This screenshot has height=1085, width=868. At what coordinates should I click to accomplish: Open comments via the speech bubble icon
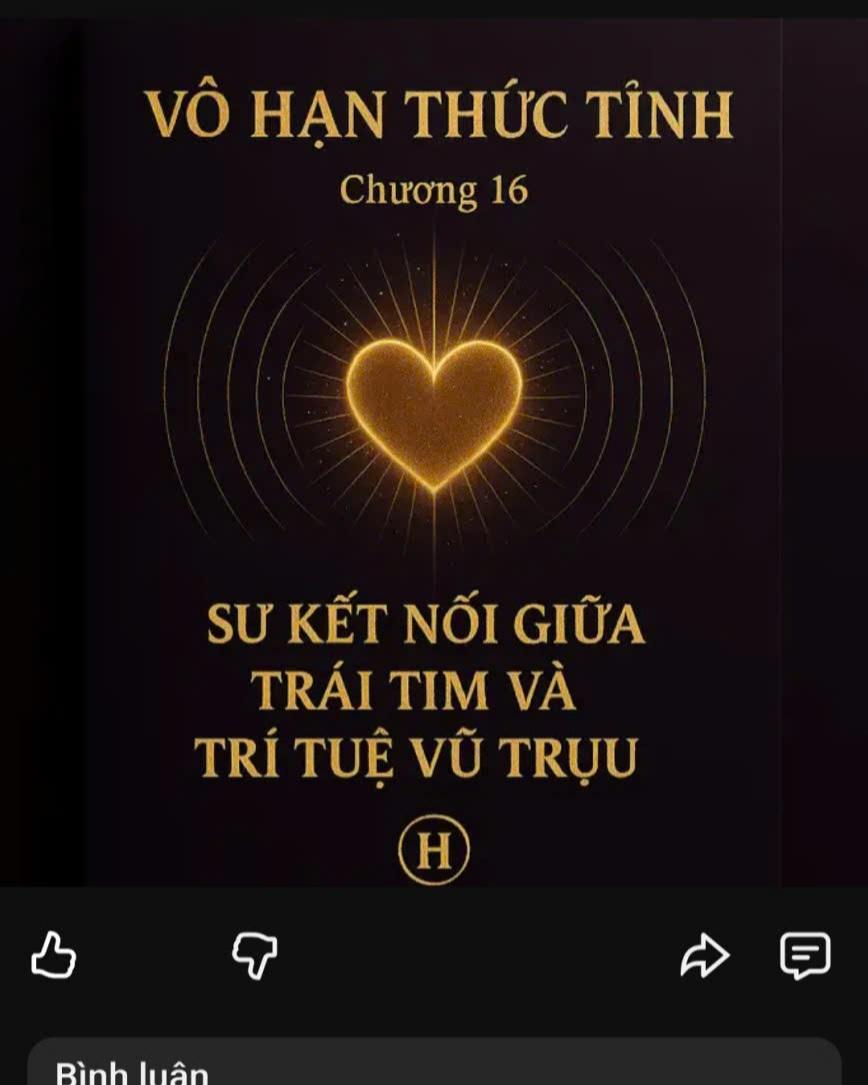coord(805,956)
